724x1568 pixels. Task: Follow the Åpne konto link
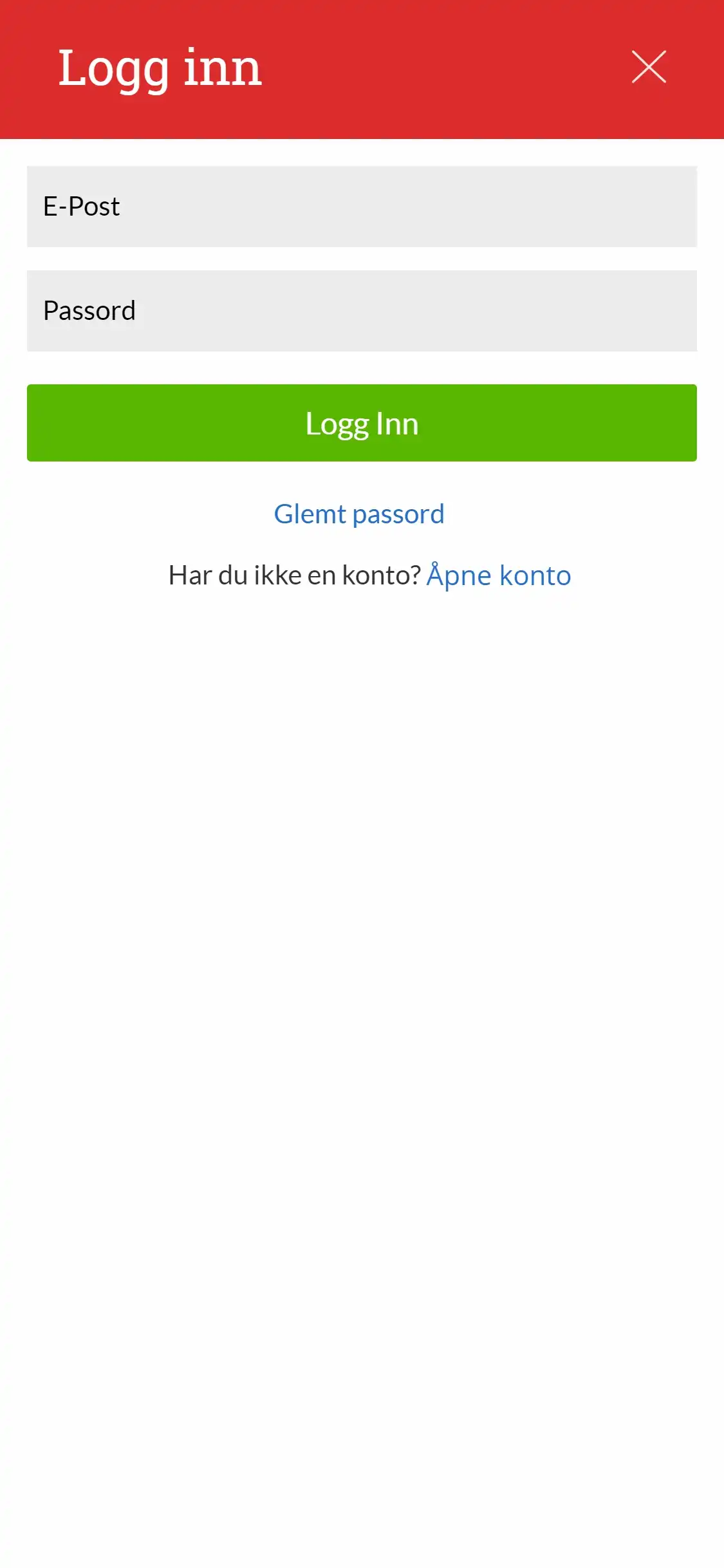[499, 575]
